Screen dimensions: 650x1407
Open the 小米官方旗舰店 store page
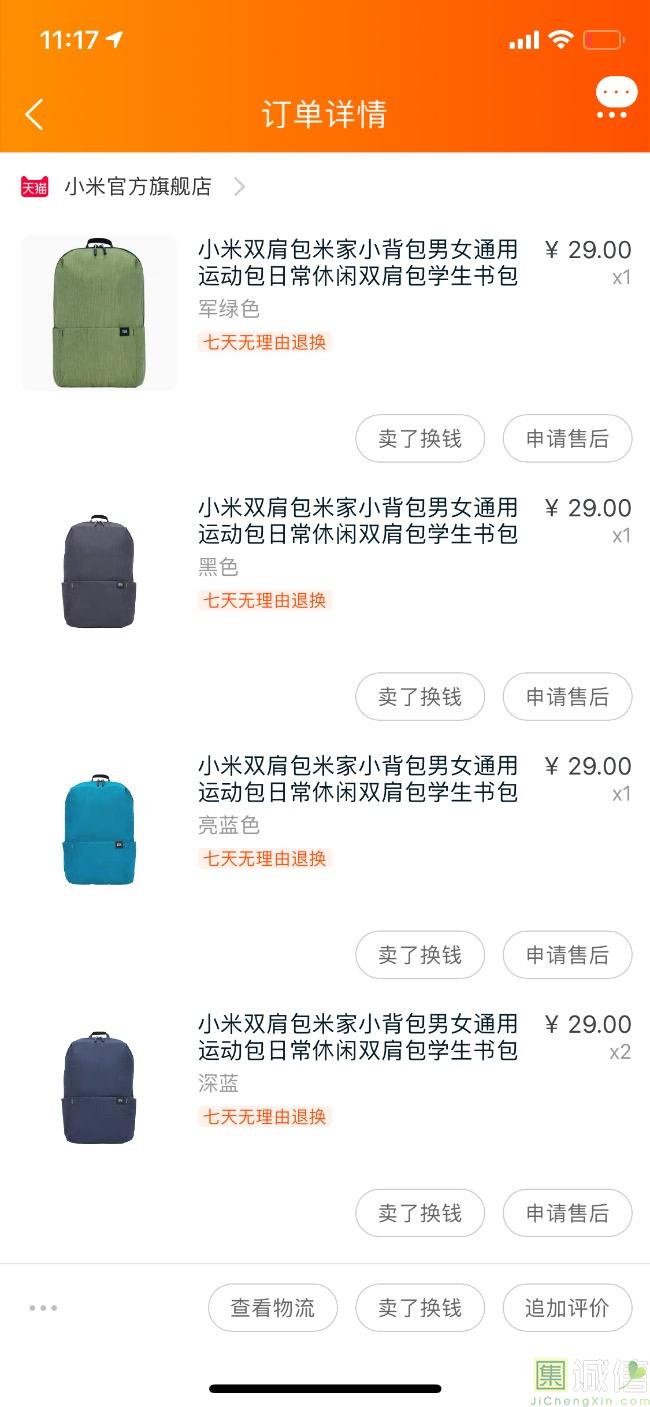click(x=137, y=187)
